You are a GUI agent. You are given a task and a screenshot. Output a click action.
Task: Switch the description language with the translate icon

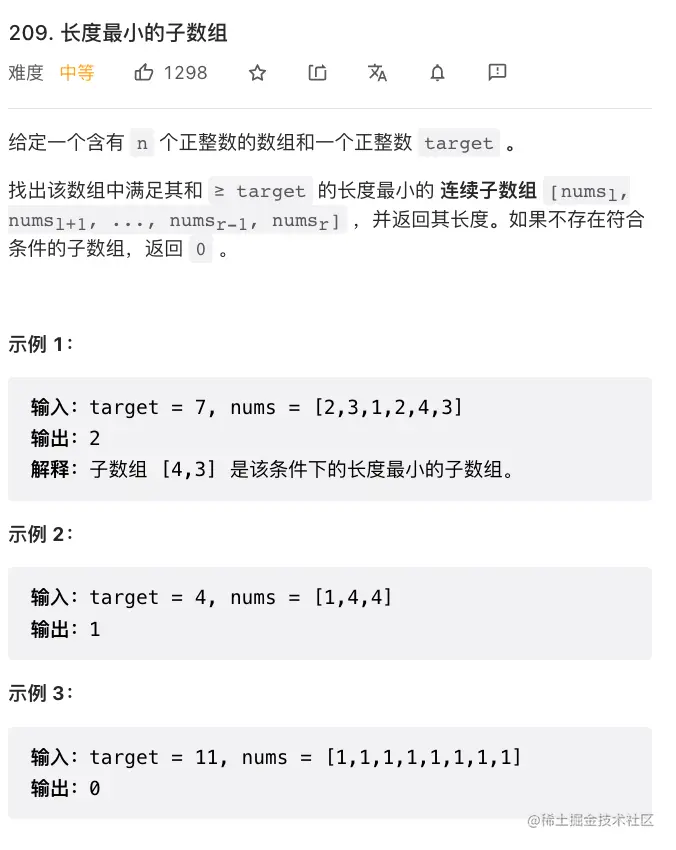click(377, 72)
